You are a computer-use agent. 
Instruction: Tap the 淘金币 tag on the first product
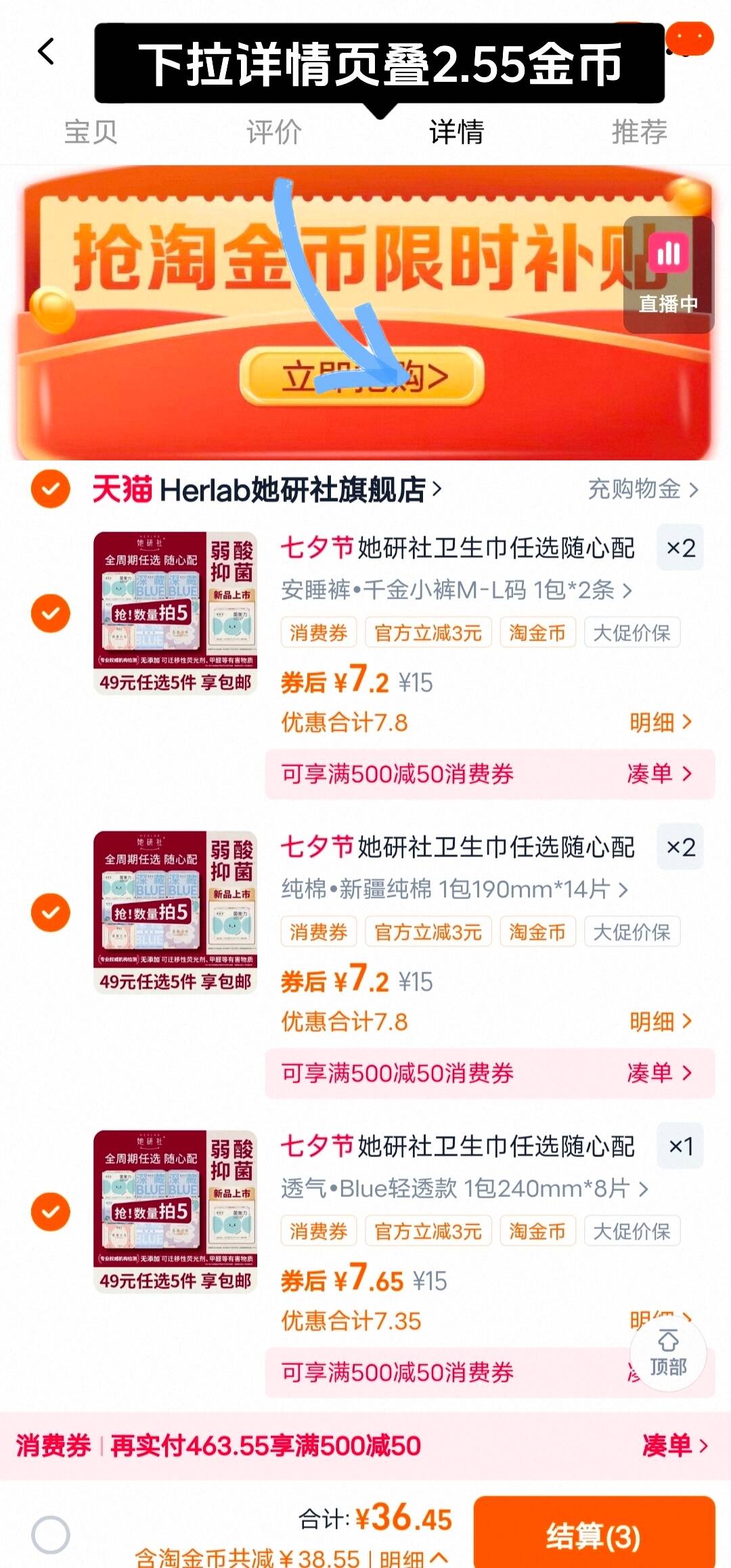[x=538, y=632]
